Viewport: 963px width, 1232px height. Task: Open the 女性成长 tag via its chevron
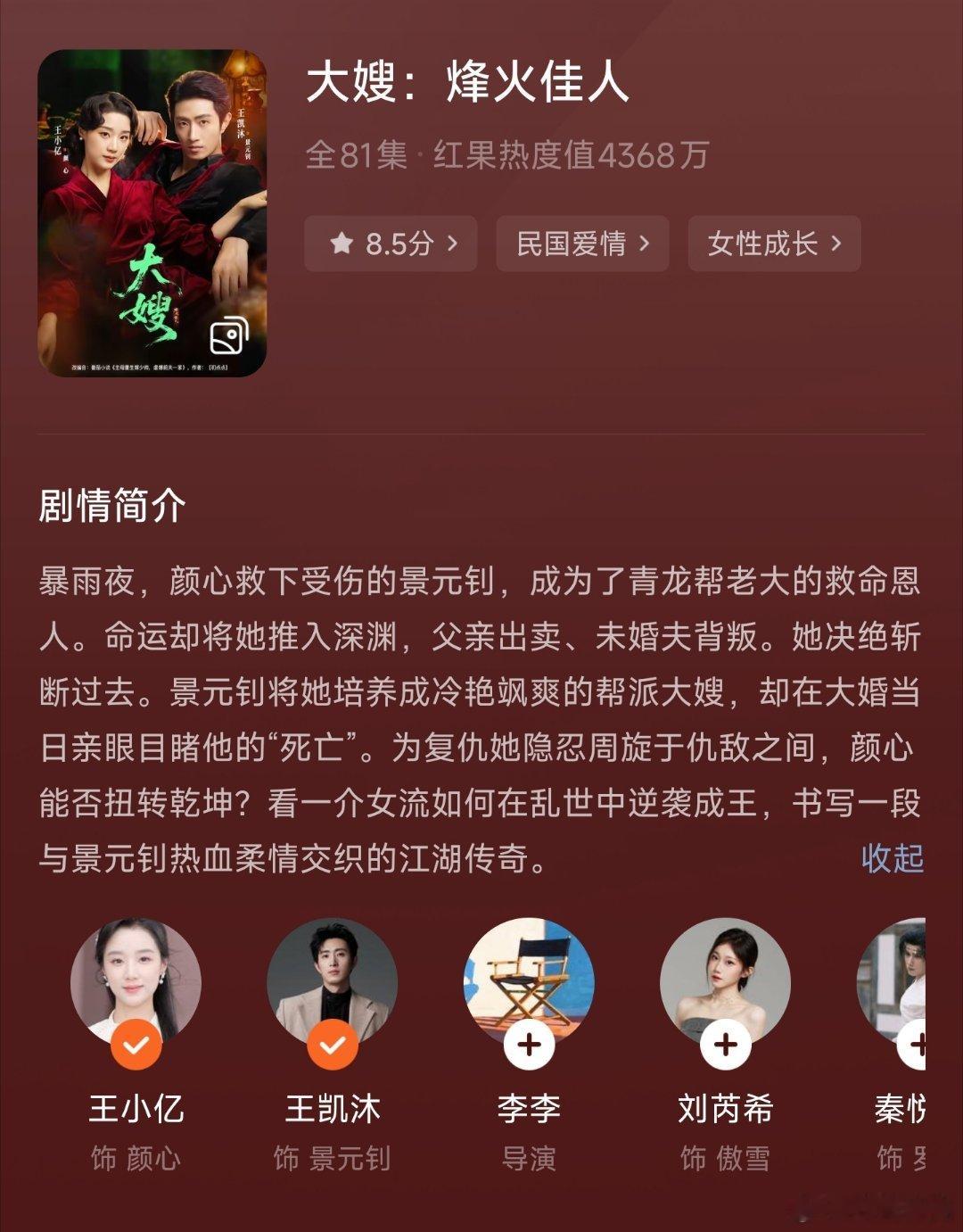click(836, 243)
